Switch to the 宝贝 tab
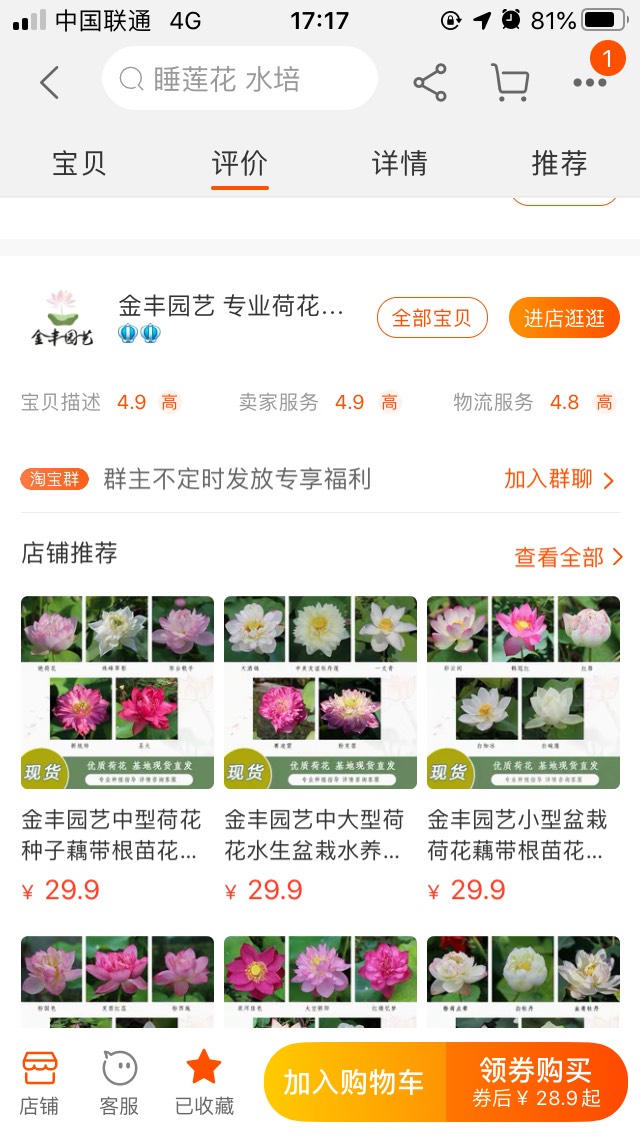 [x=79, y=163]
